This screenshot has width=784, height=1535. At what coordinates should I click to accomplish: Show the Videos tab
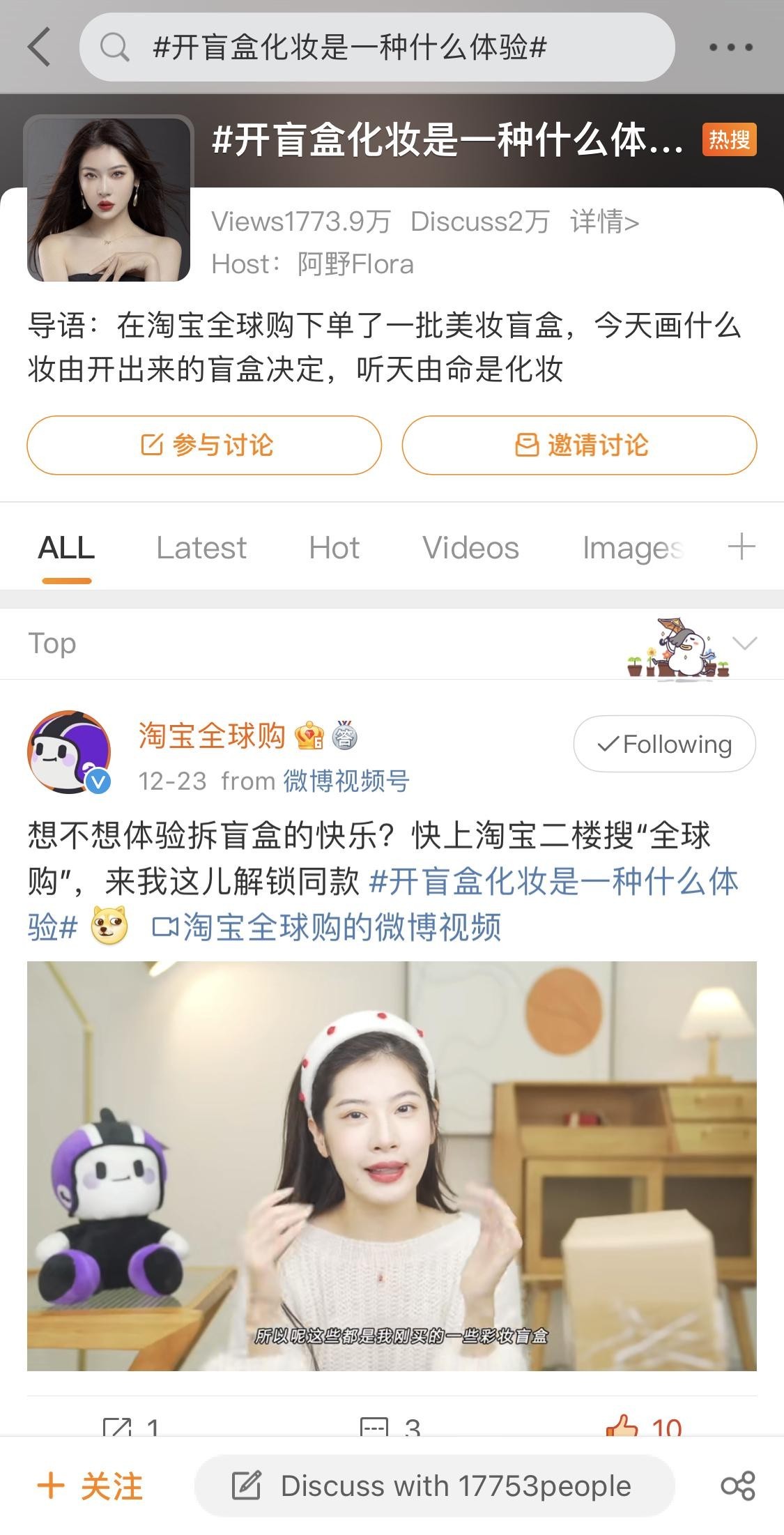pyautogui.click(x=470, y=548)
